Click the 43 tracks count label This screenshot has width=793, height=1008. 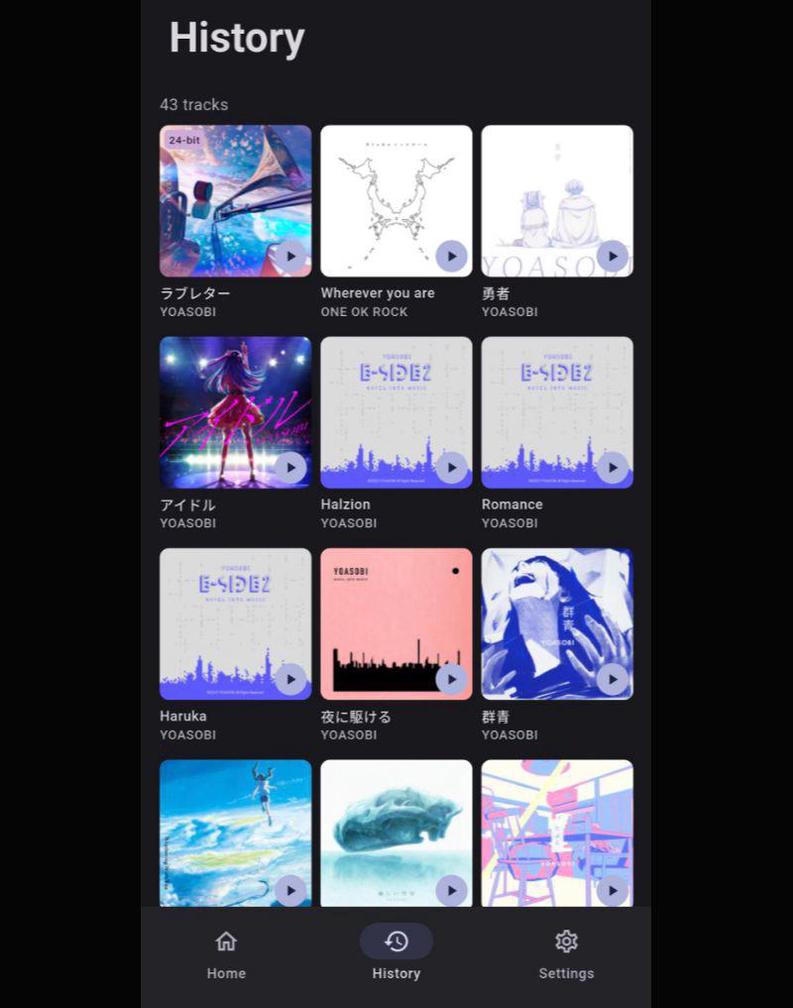click(x=194, y=104)
